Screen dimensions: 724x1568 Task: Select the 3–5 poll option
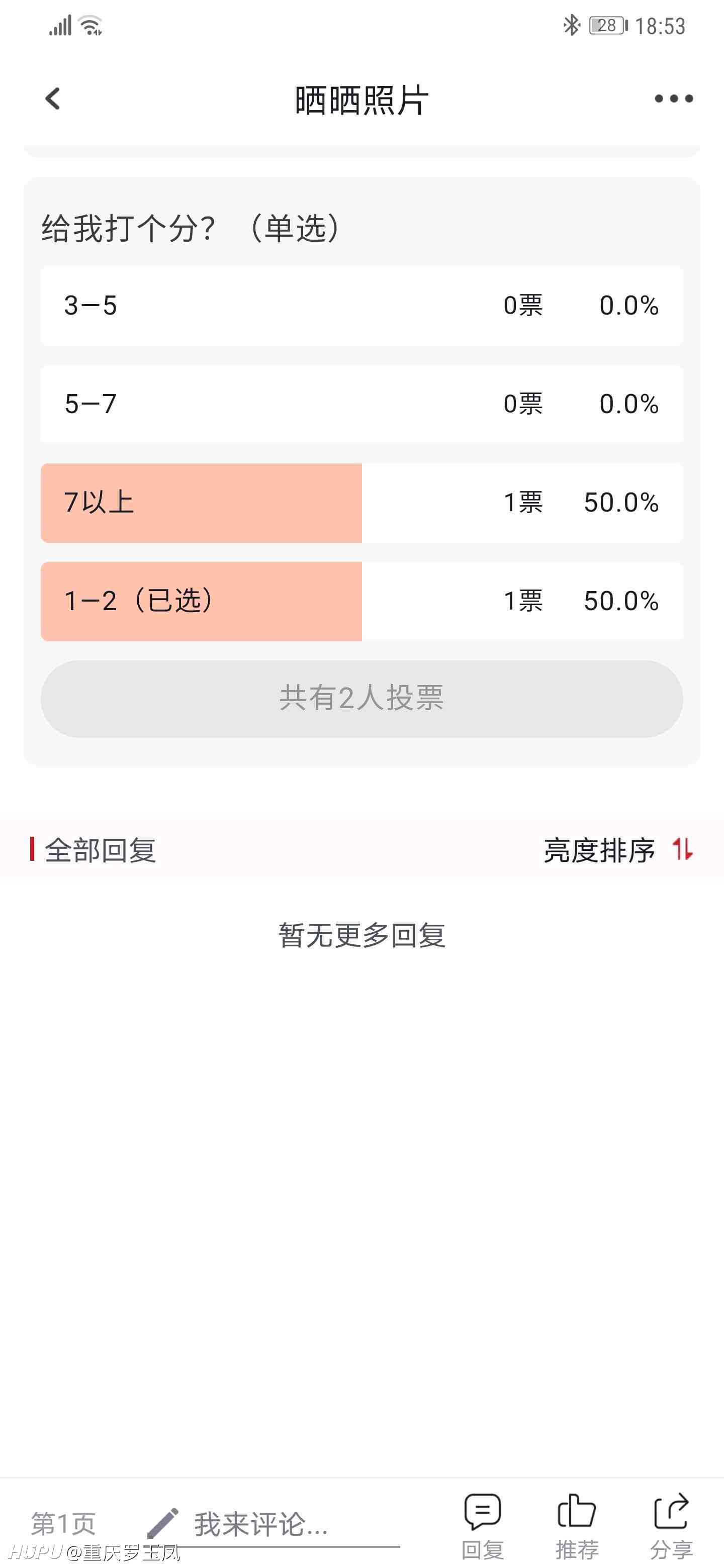tap(361, 306)
